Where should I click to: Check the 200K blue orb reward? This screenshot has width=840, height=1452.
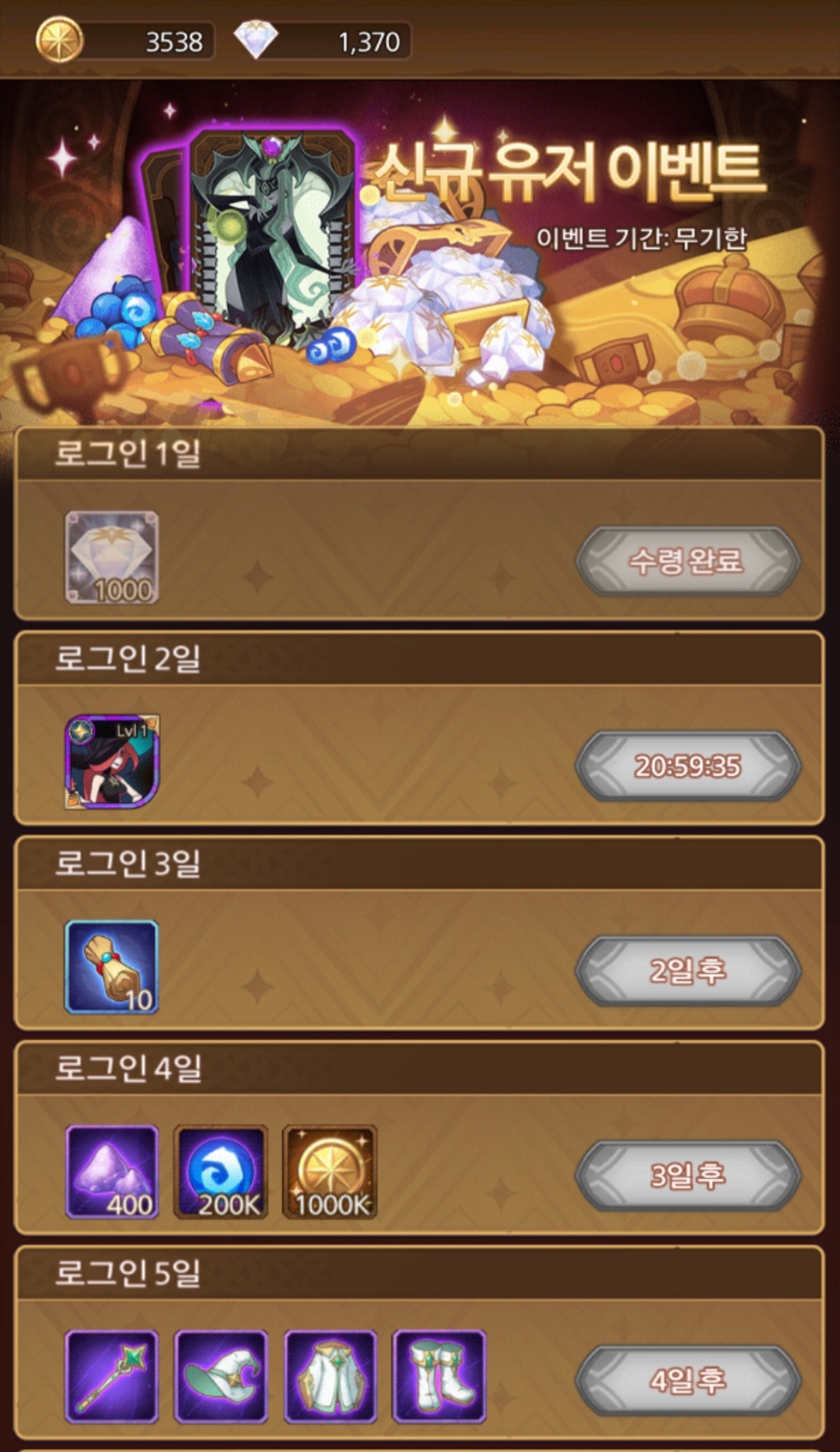tap(221, 1171)
